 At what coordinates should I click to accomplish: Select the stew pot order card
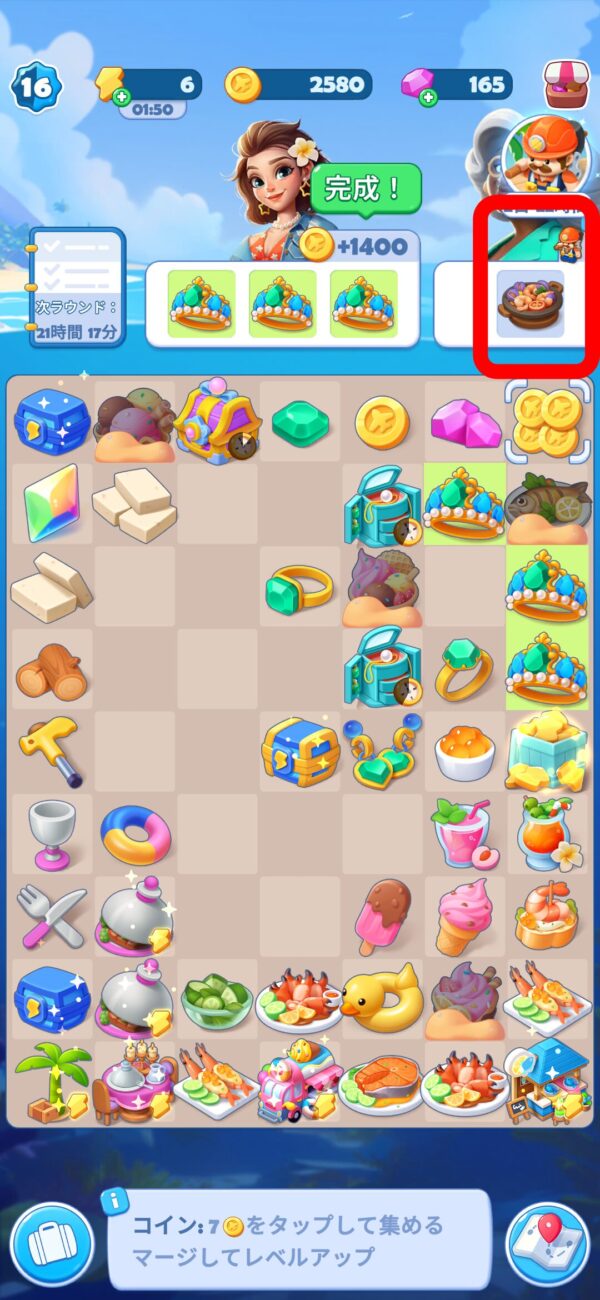pos(530,303)
